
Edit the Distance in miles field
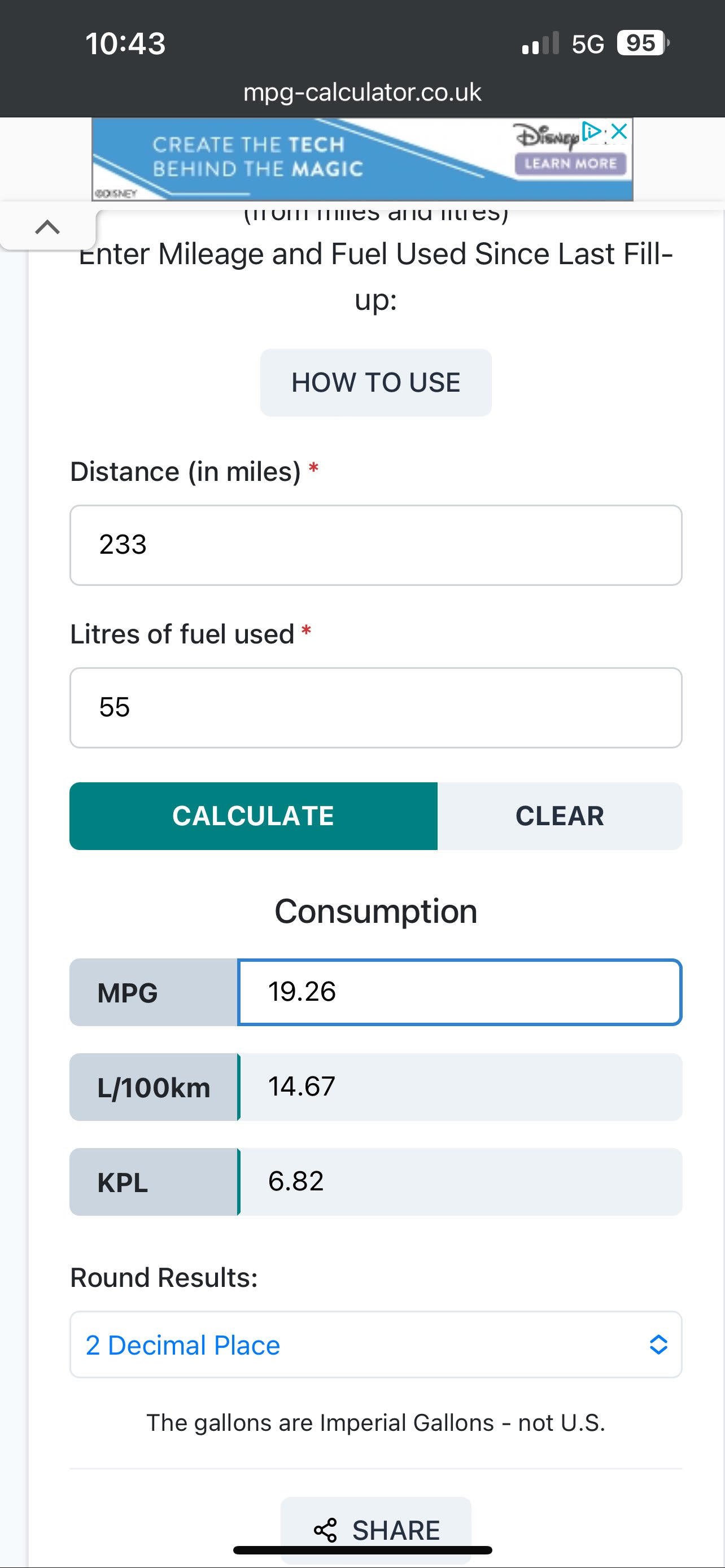tap(375, 545)
